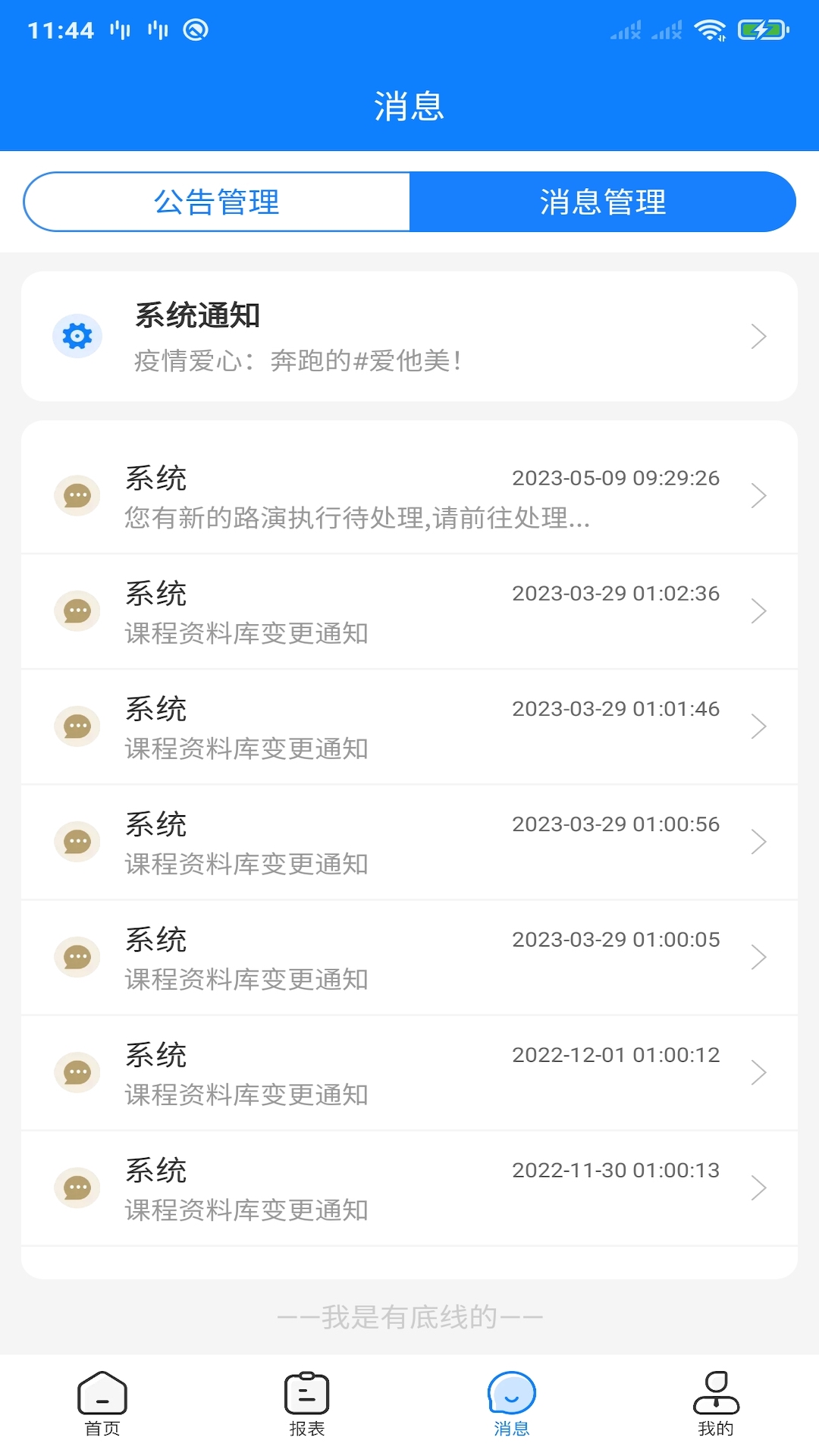Expand the 2022-11-30 message using its chevron
This screenshot has height=1456, width=819.
[x=758, y=1187]
